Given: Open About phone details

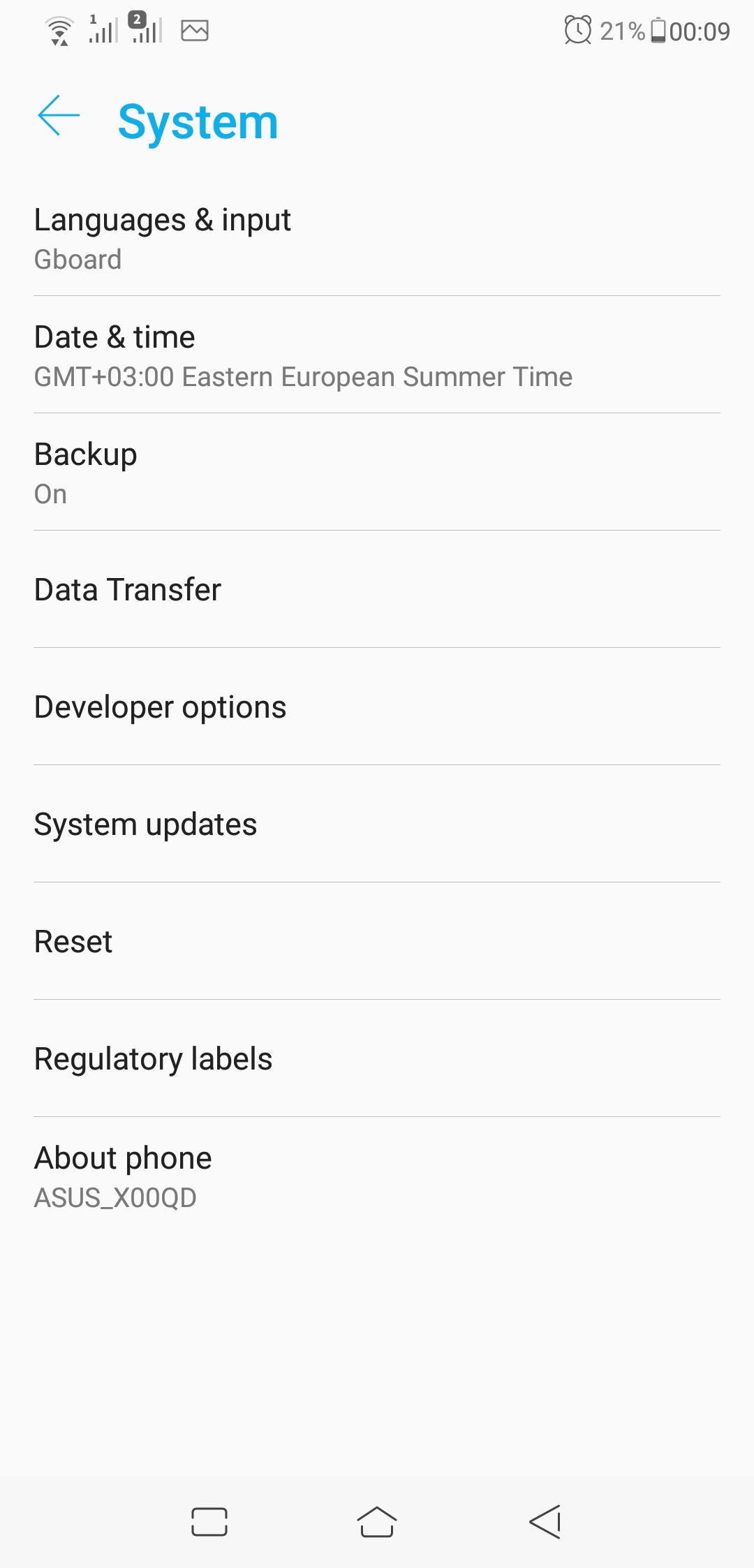Looking at the screenshot, I should [x=377, y=1176].
